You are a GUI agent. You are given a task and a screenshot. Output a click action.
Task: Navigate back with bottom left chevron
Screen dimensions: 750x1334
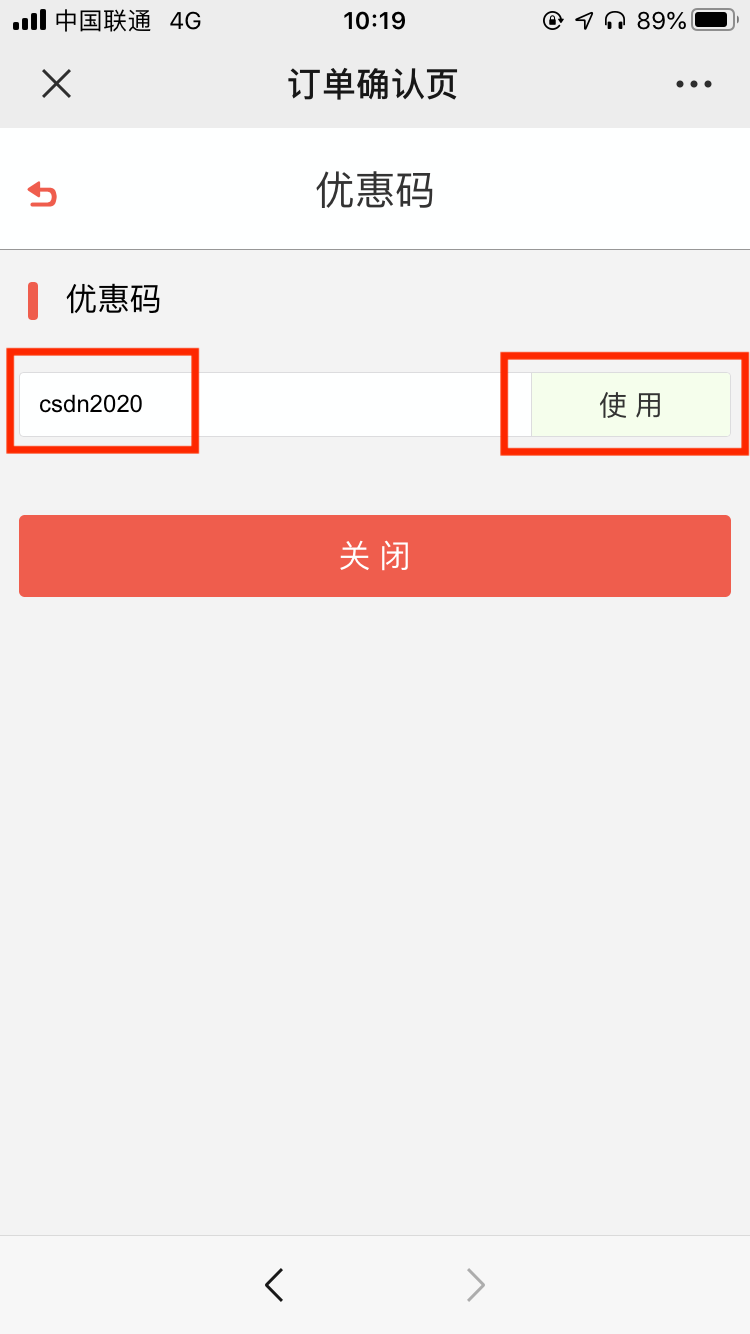[274, 1284]
